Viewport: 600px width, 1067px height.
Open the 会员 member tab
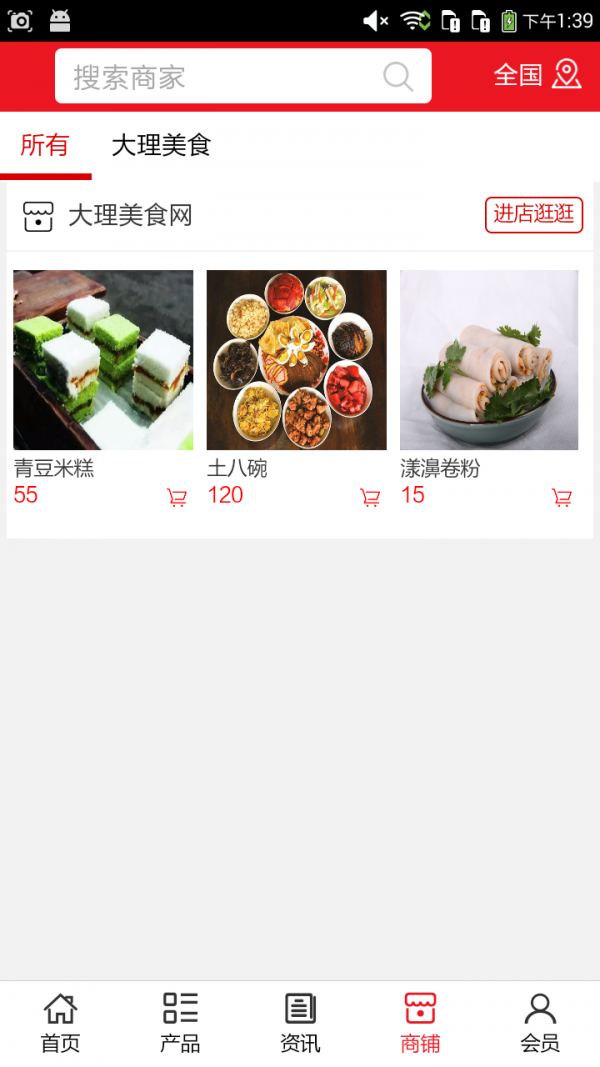click(540, 1023)
